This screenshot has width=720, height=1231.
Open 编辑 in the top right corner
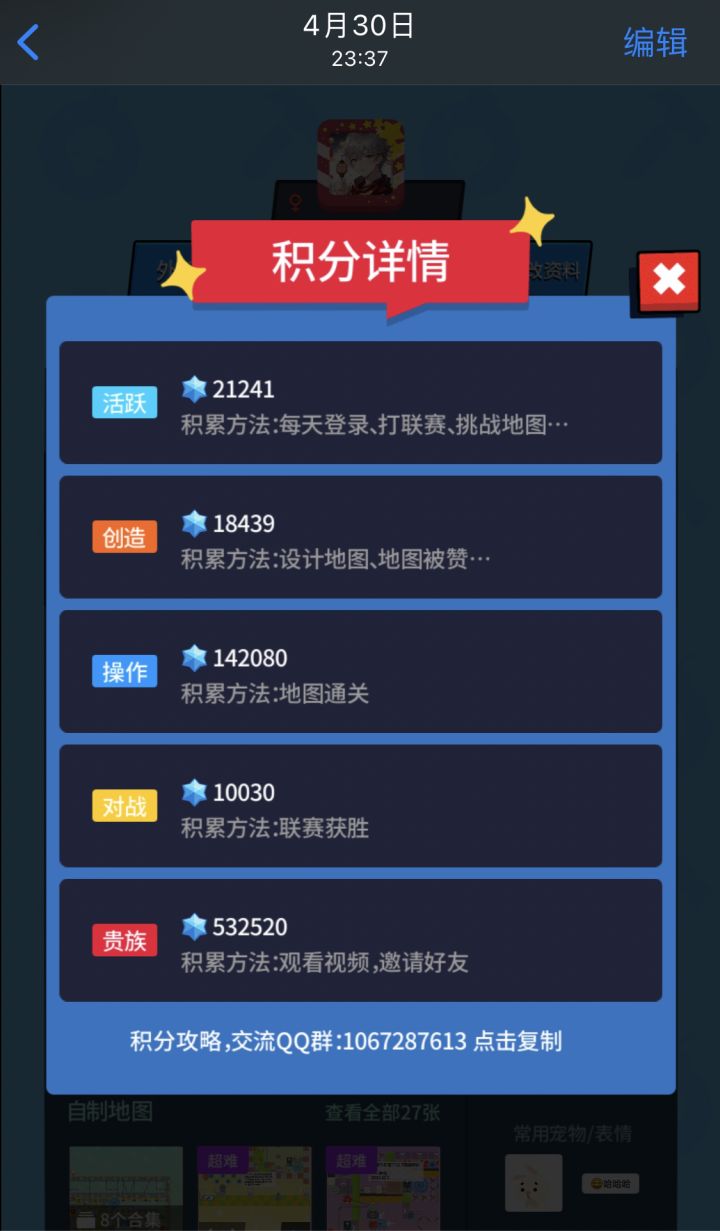click(x=654, y=43)
